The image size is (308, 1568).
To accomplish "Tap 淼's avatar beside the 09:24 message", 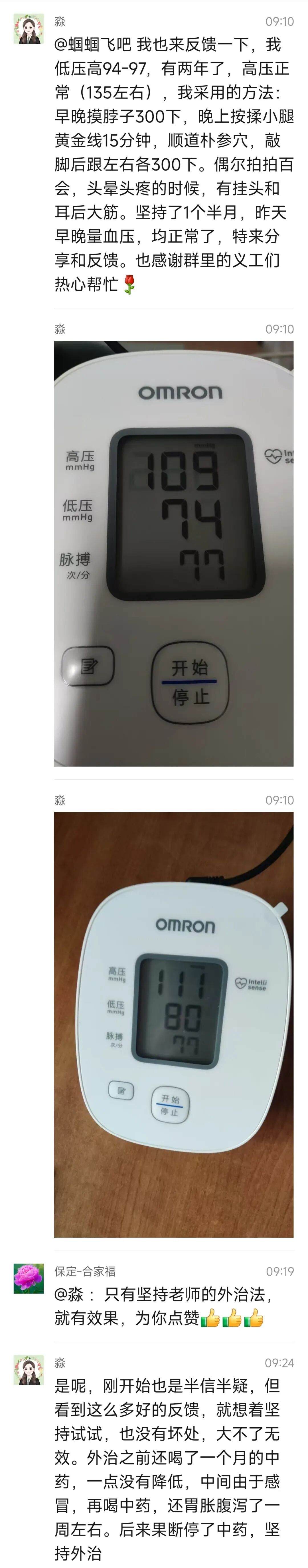I will pos(29,1370).
